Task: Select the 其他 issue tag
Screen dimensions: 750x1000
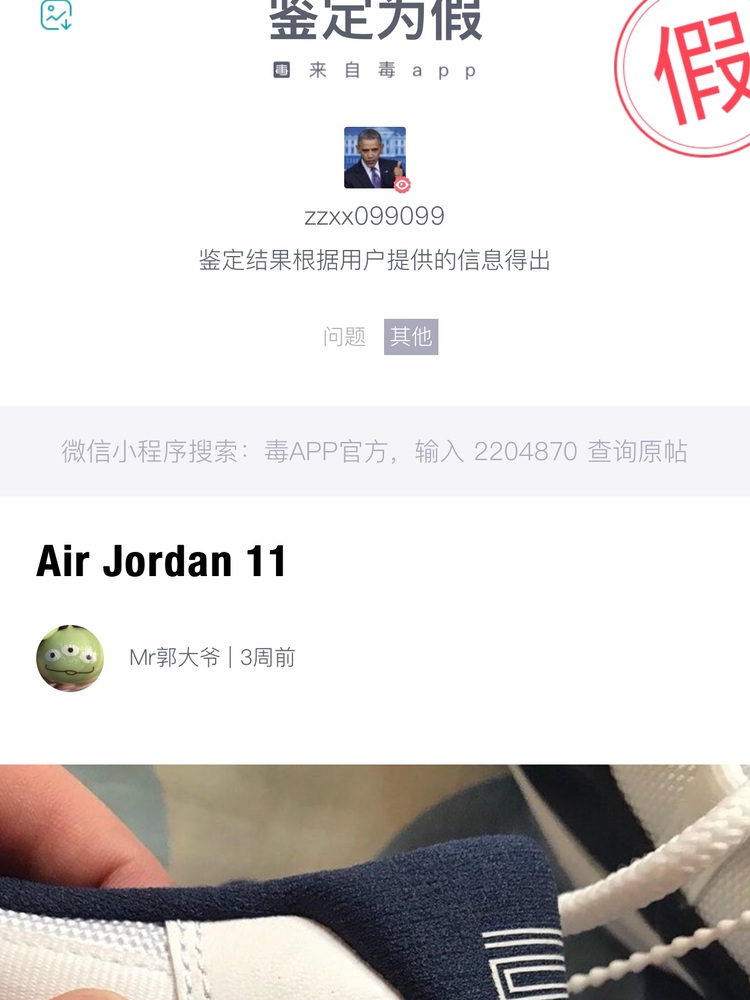Action: tap(411, 337)
